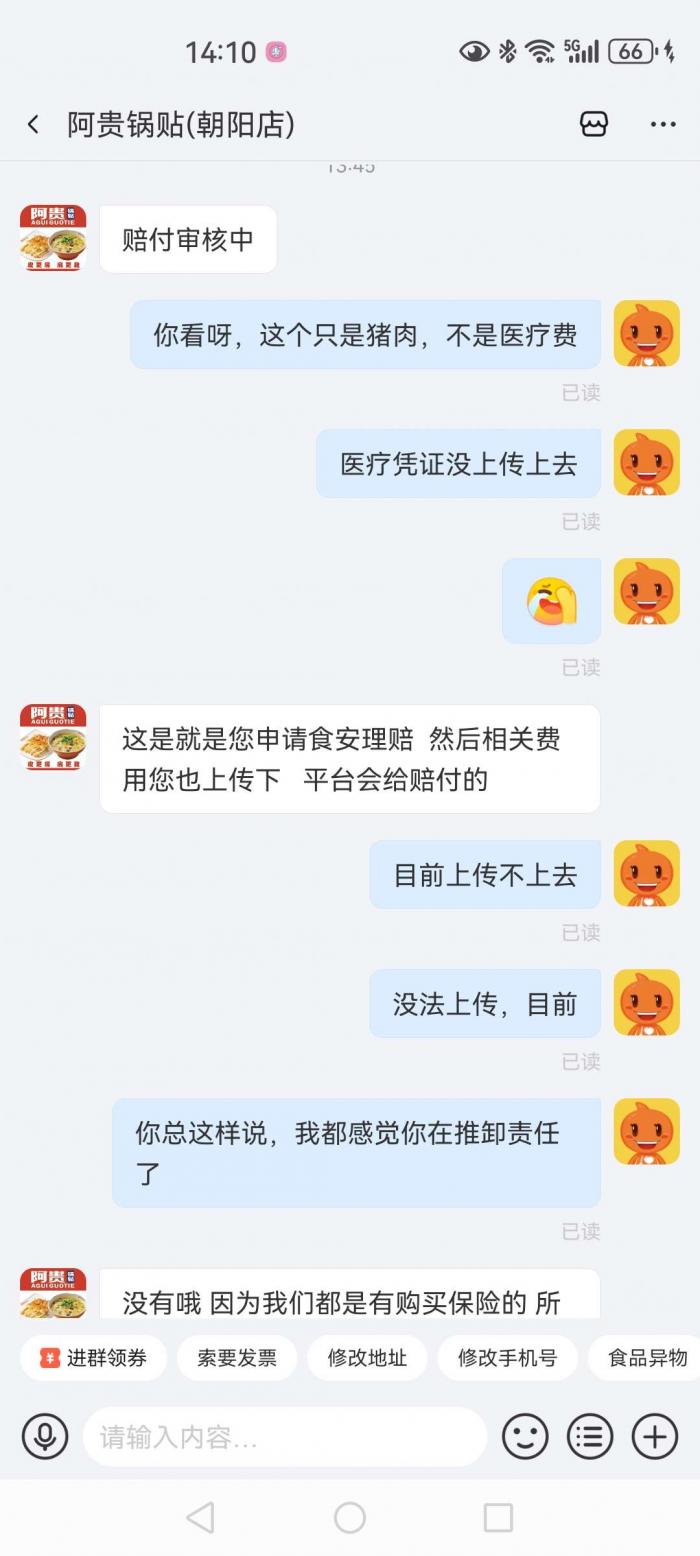Open the emoji picker
Image resolution: width=700 pixels, height=1556 pixels.
pos(525,1437)
